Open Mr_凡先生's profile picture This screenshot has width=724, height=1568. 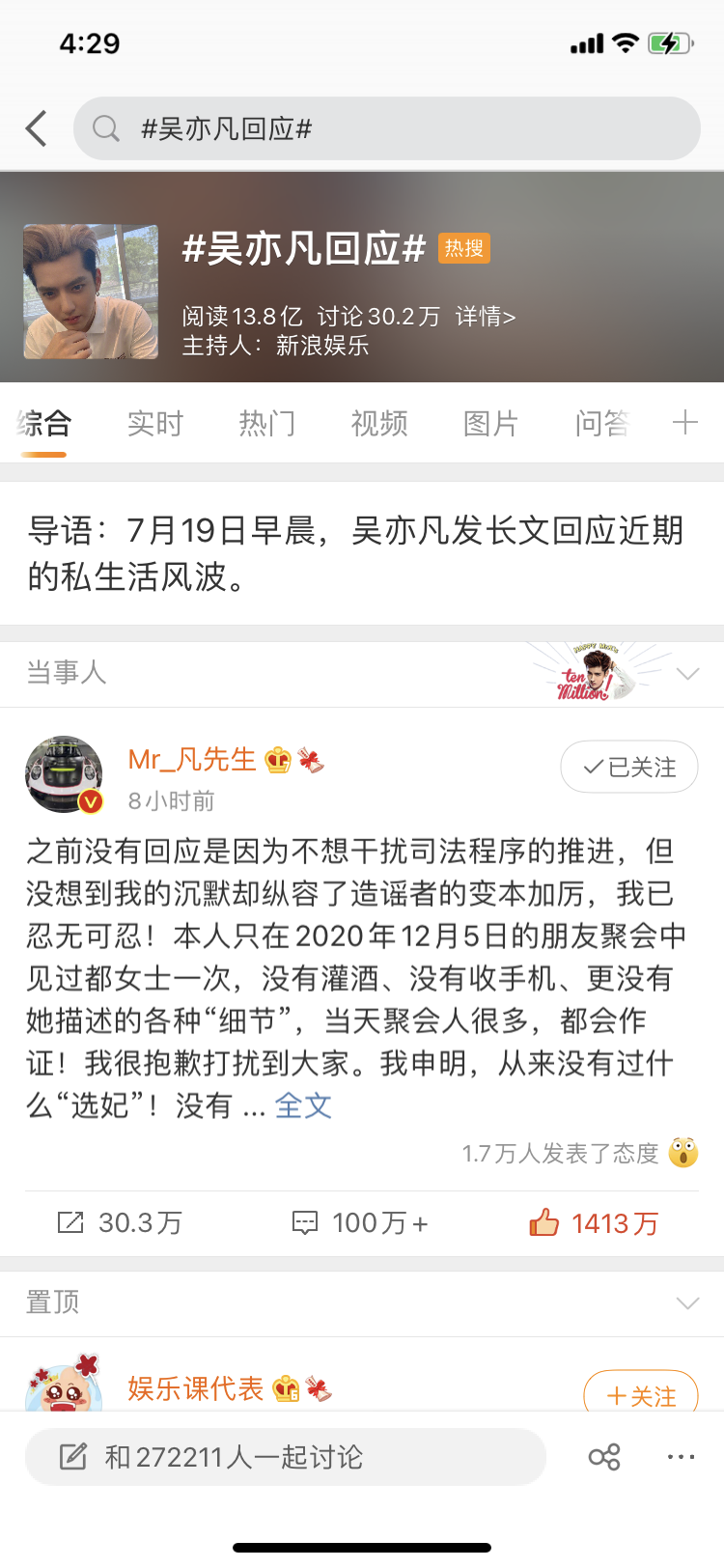[x=64, y=774]
